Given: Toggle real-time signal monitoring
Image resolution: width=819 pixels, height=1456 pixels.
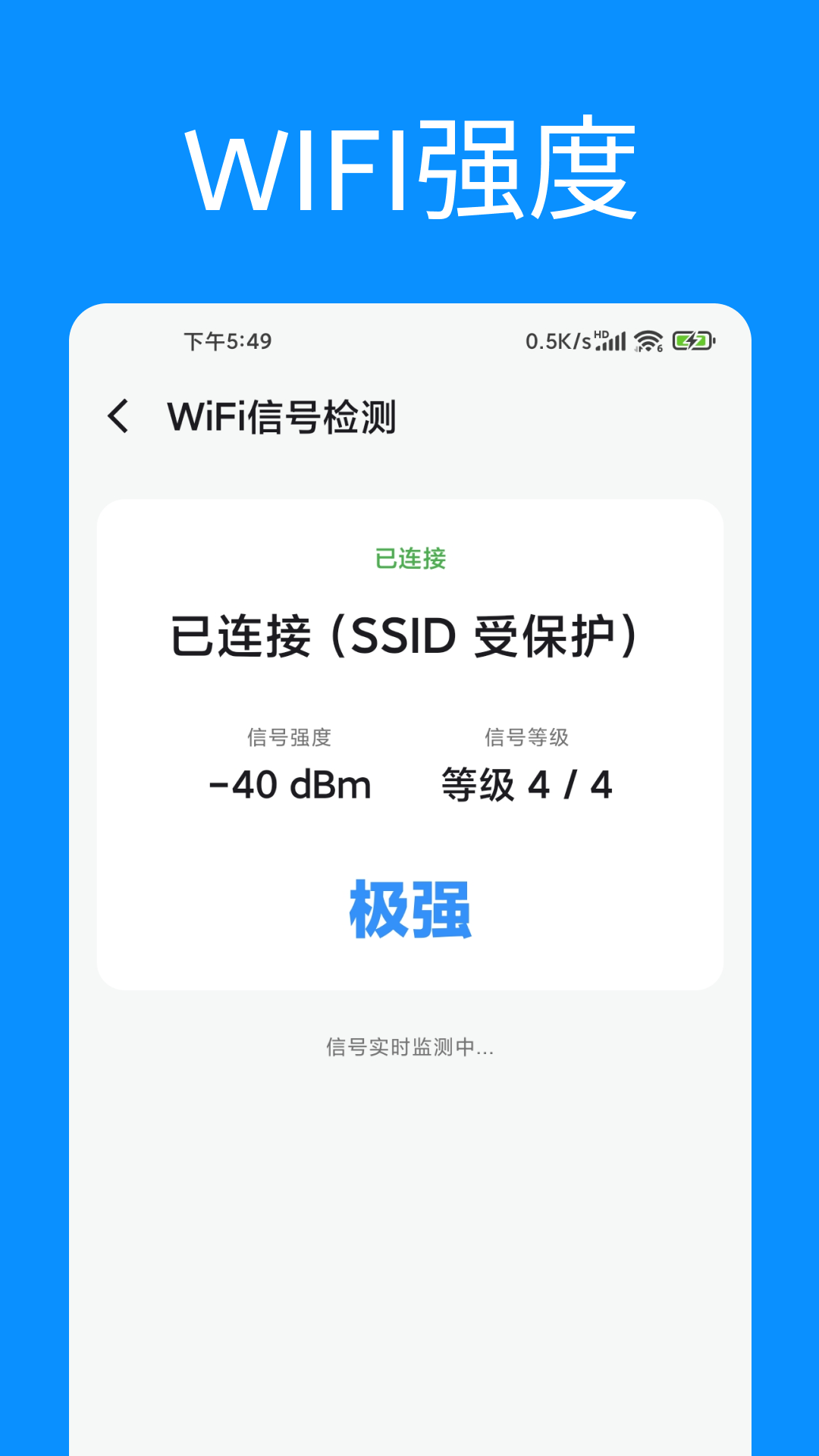Looking at the screenshot, I should [x=409, y=1048].
